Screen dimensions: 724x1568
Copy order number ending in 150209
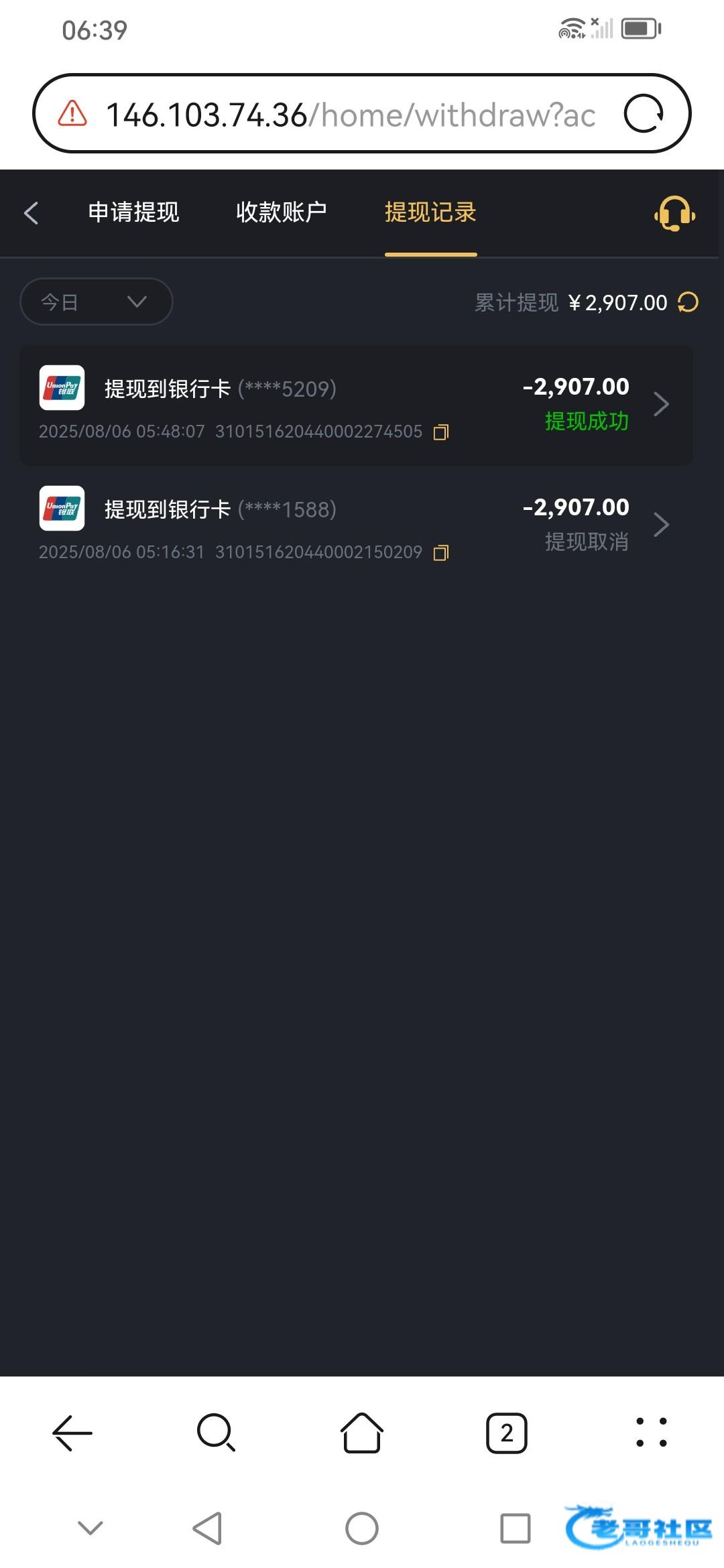[x=441, y=553]
